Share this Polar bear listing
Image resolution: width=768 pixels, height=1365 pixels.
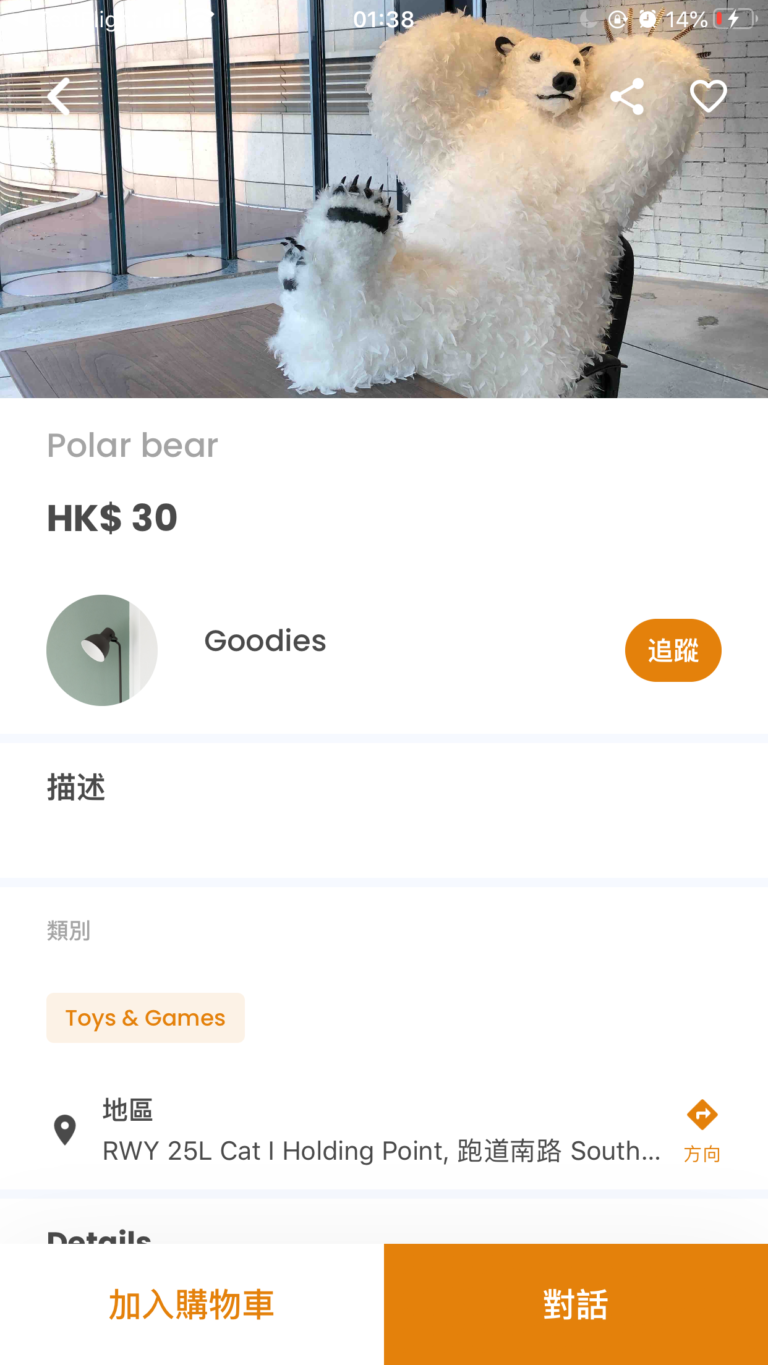pos(627,97)
